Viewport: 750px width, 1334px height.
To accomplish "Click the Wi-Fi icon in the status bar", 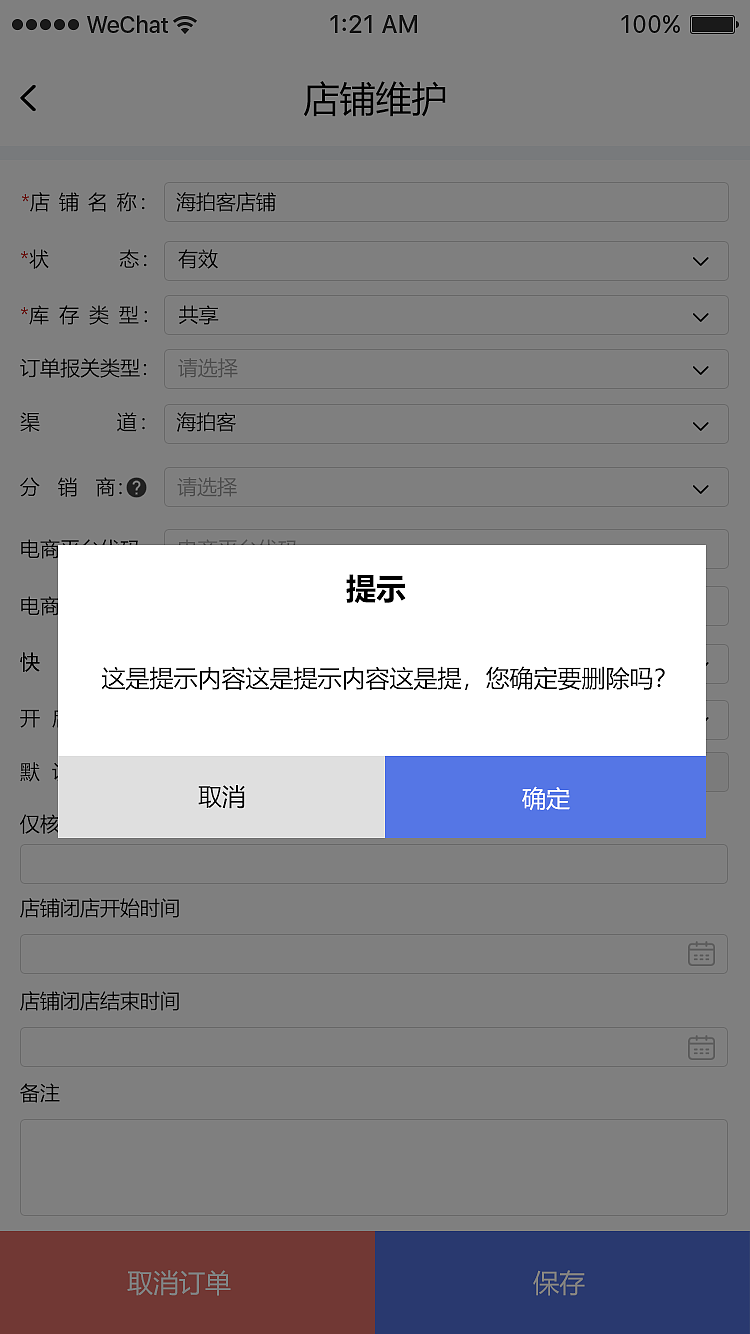I will pyautogui.click(x=185, y=24).
